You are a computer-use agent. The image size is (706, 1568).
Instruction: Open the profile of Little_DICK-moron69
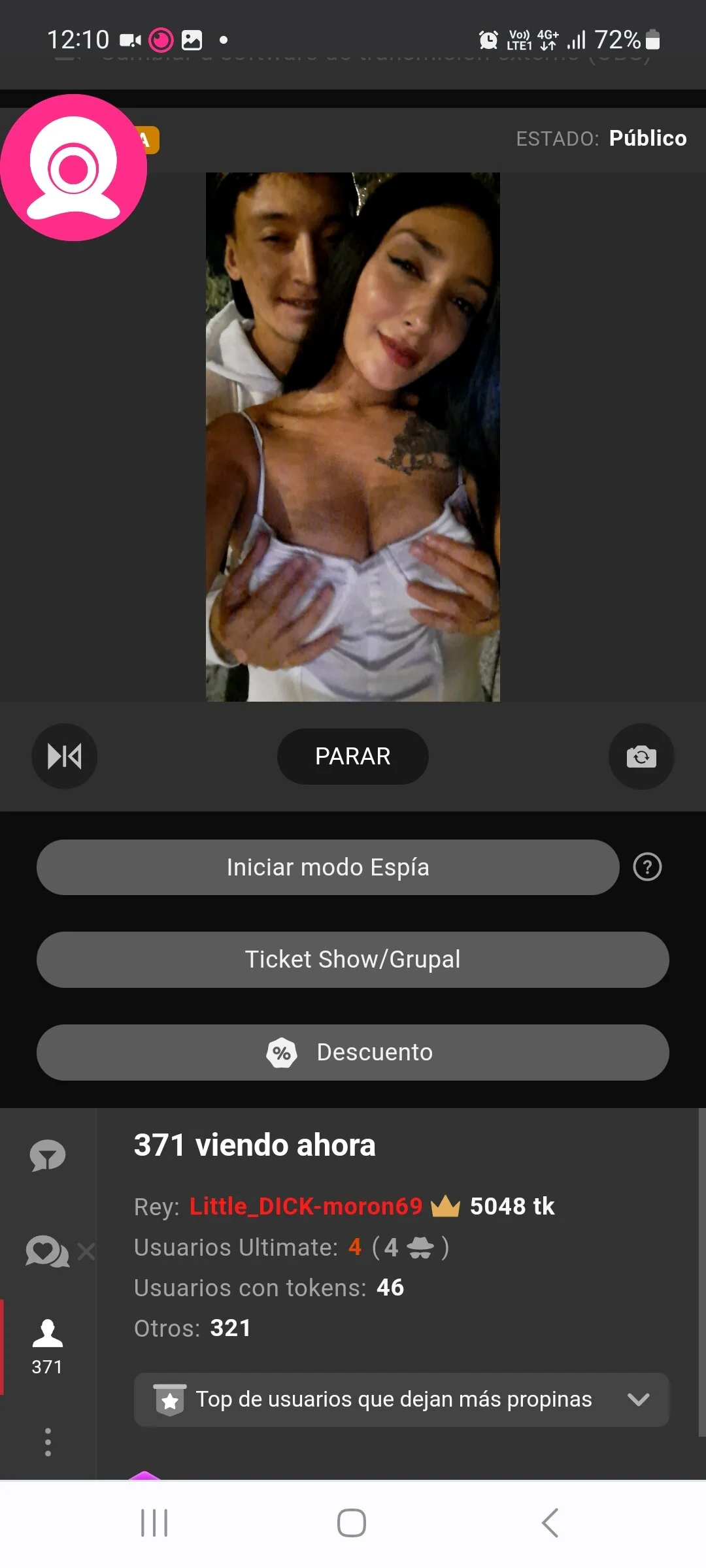pyautogui.click(x=306, y=1206)
